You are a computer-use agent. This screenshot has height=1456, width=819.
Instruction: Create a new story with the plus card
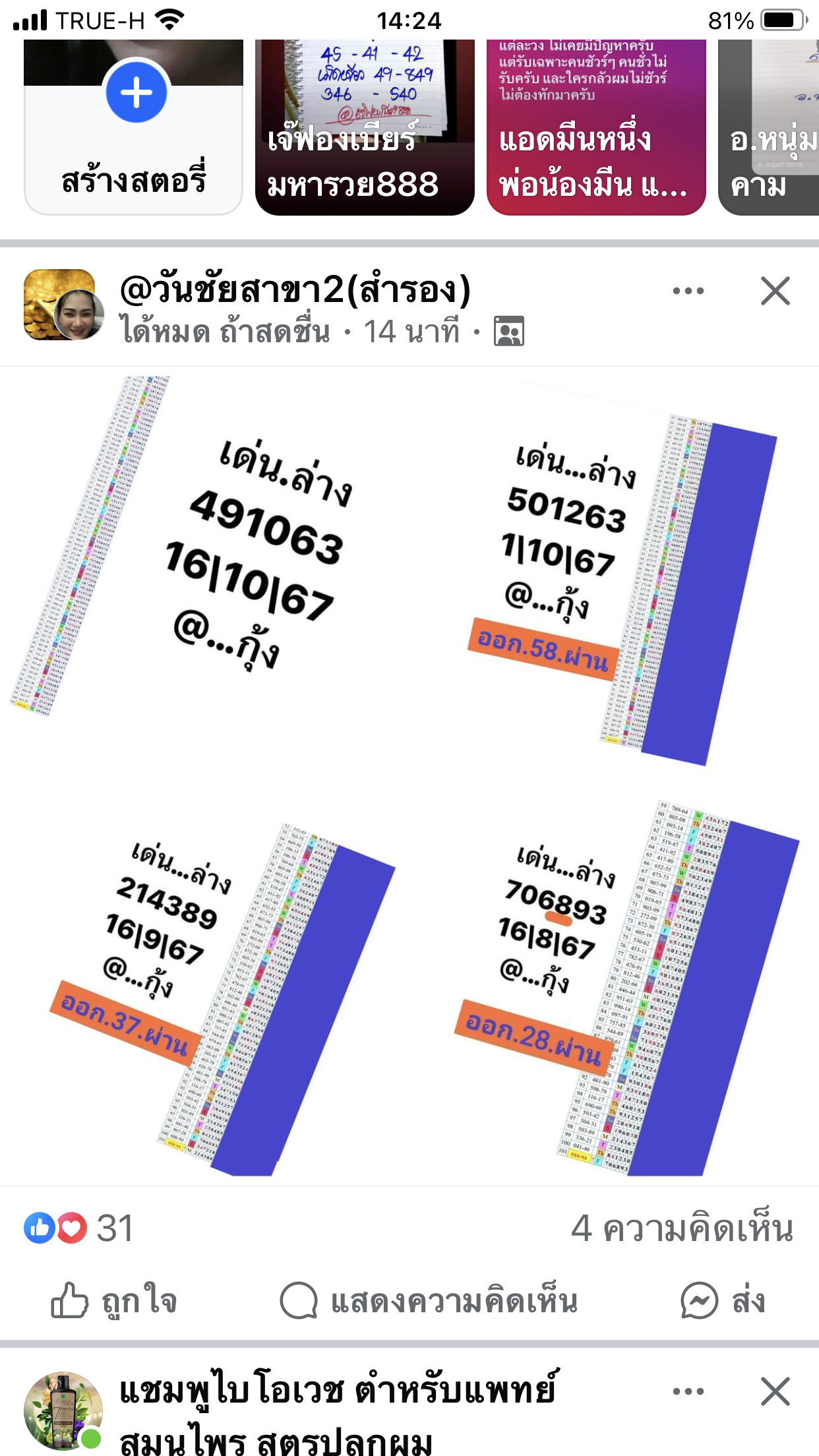(x=136, y=93)
